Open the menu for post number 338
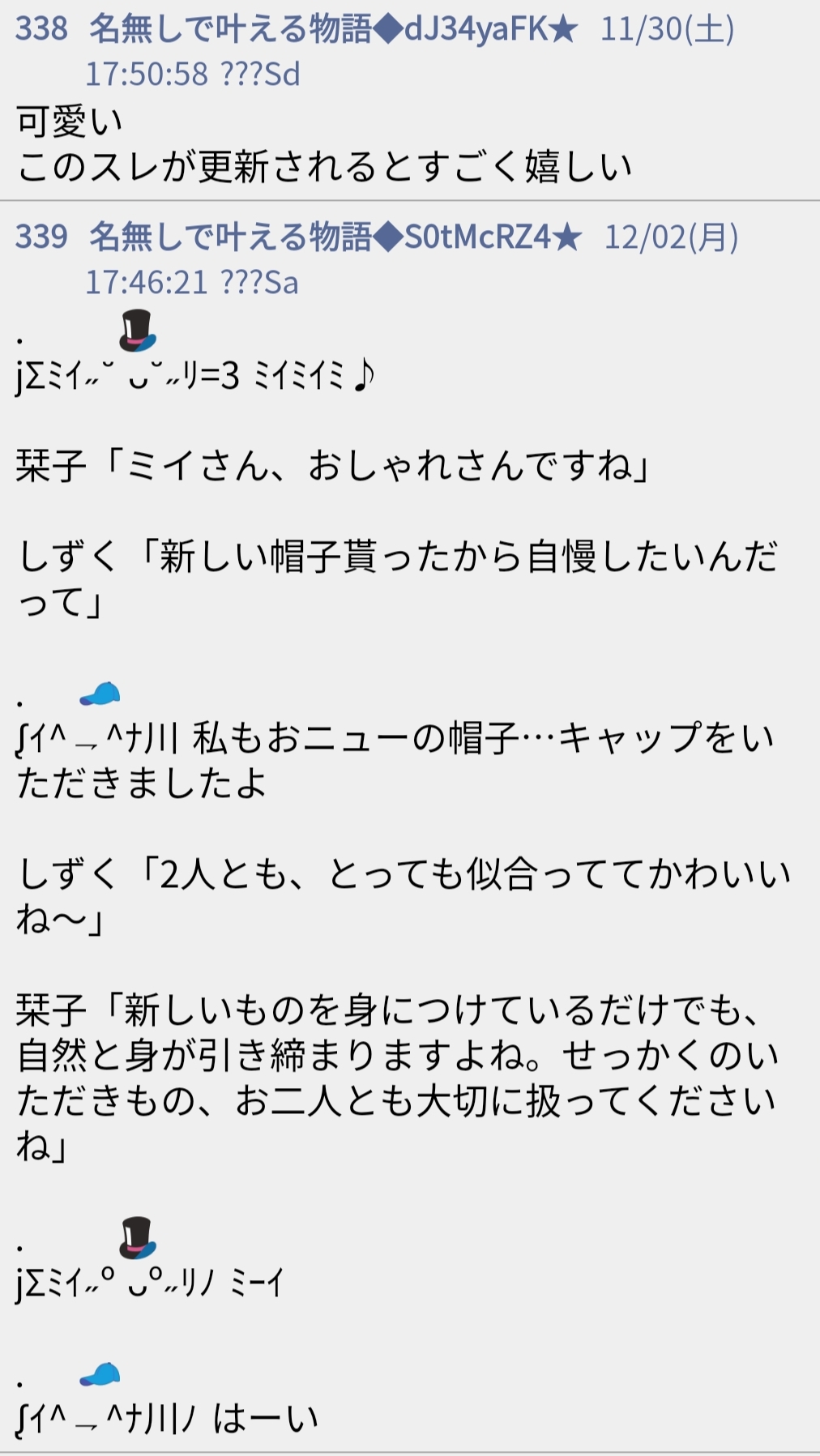 pos(41,29)
